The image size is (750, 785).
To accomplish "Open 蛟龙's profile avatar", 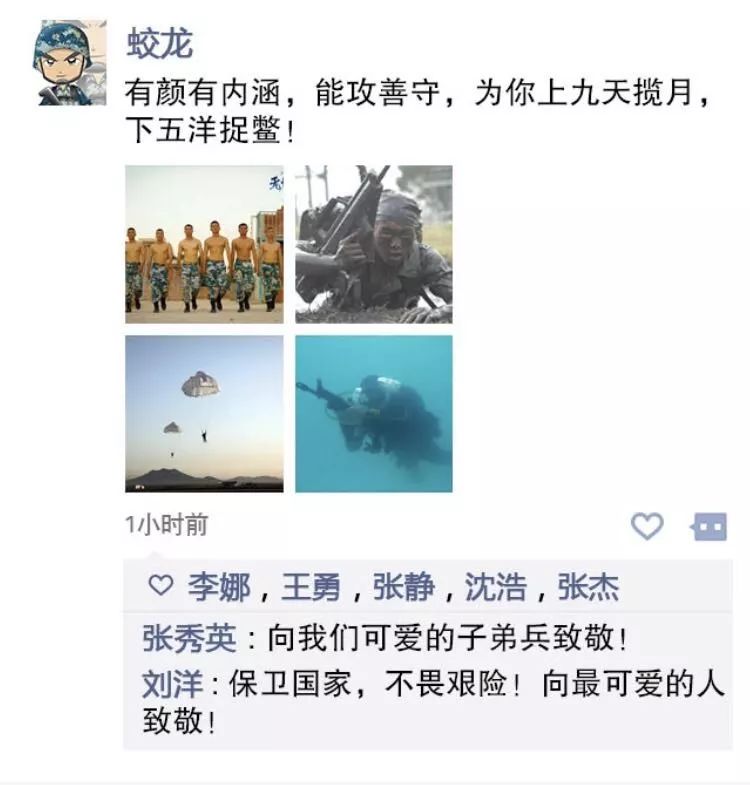I will click(x=69, y=62).
